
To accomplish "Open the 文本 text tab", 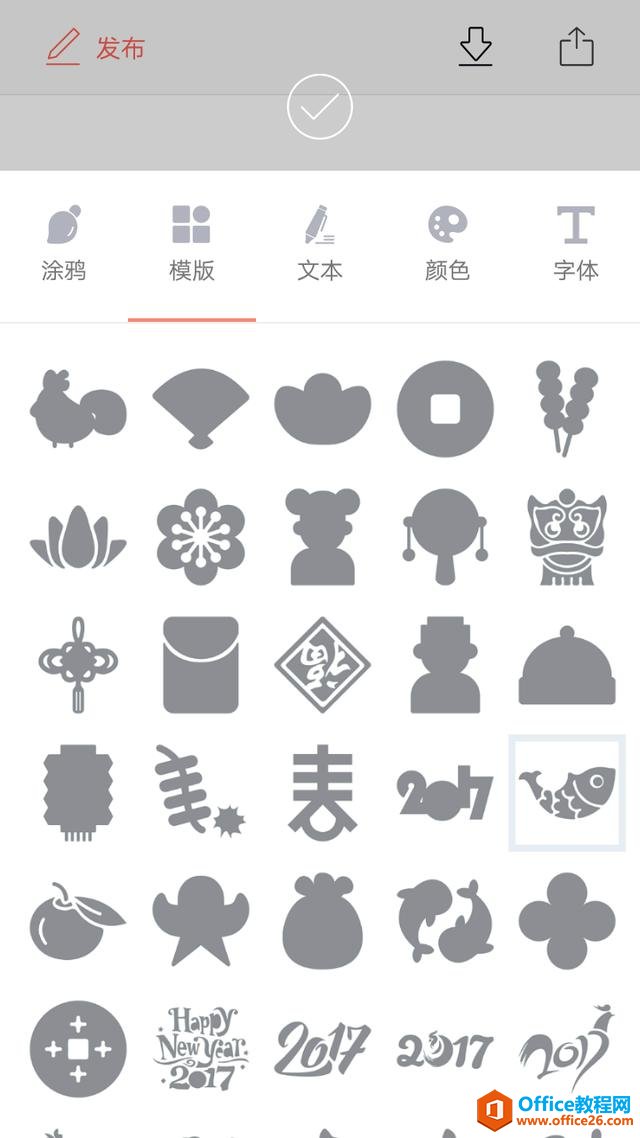I will pos(320,245).
